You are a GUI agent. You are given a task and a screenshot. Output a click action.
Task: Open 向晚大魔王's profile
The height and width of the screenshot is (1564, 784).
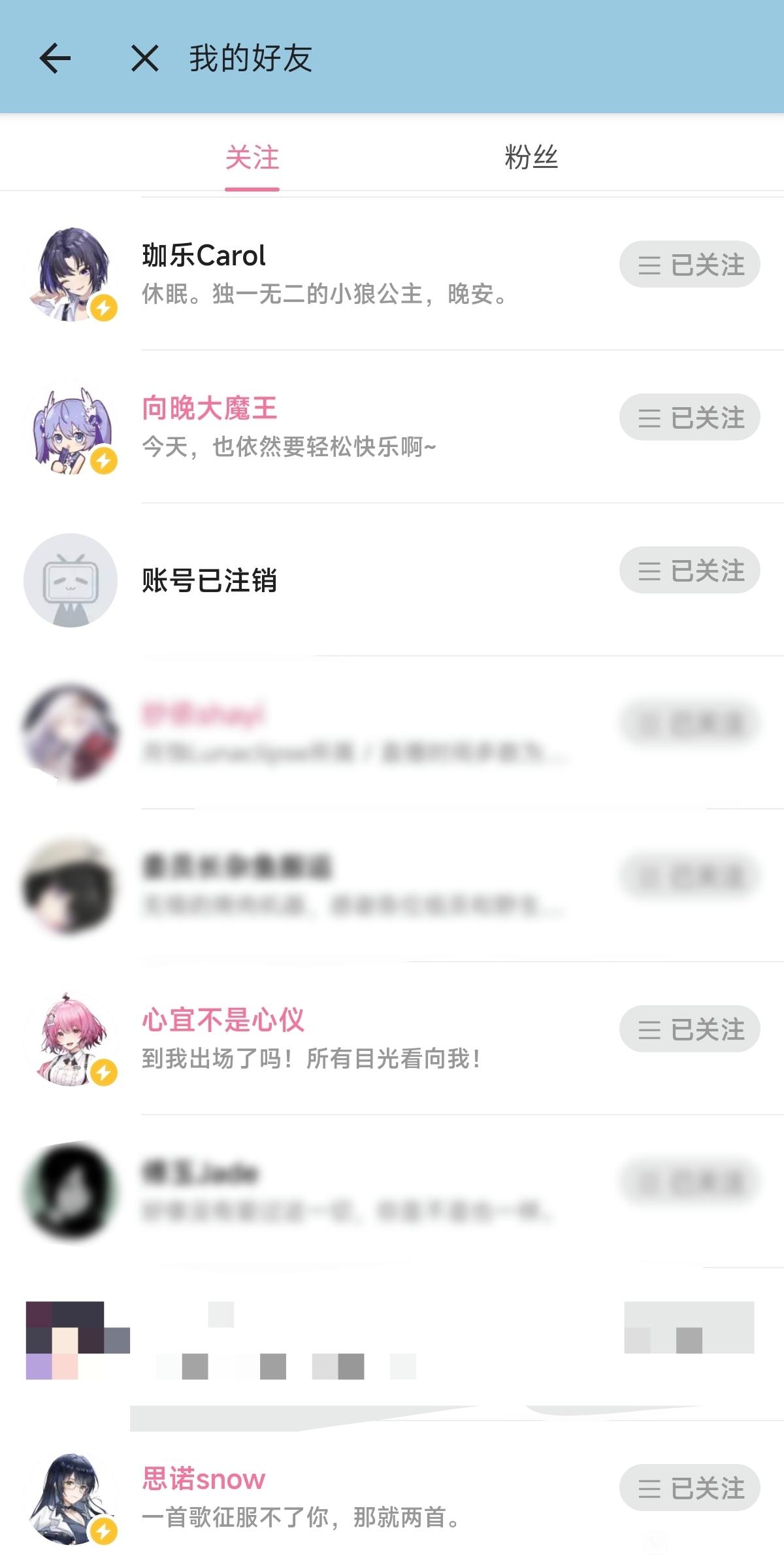pyautogui.click(x=209, y=408)
